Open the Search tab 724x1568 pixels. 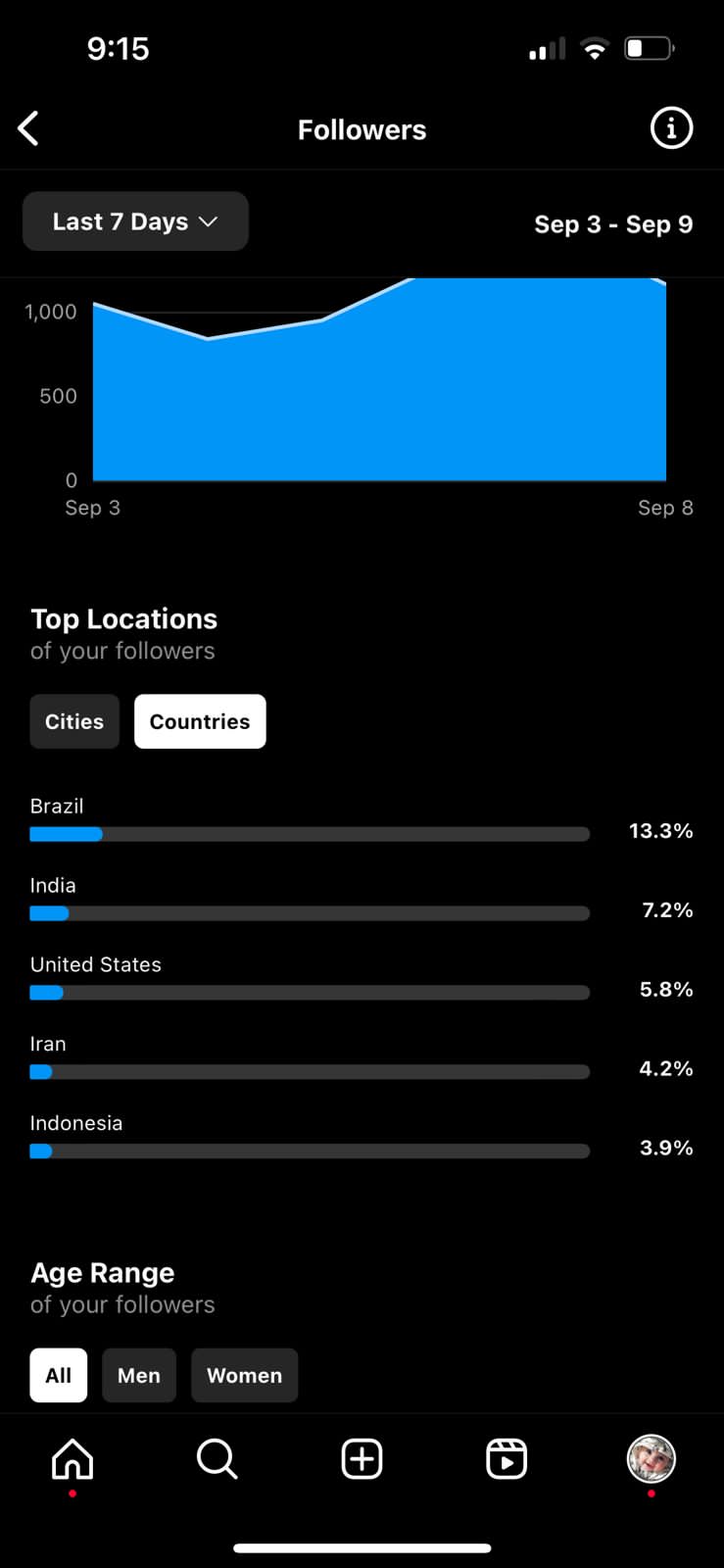point(217,1459)
